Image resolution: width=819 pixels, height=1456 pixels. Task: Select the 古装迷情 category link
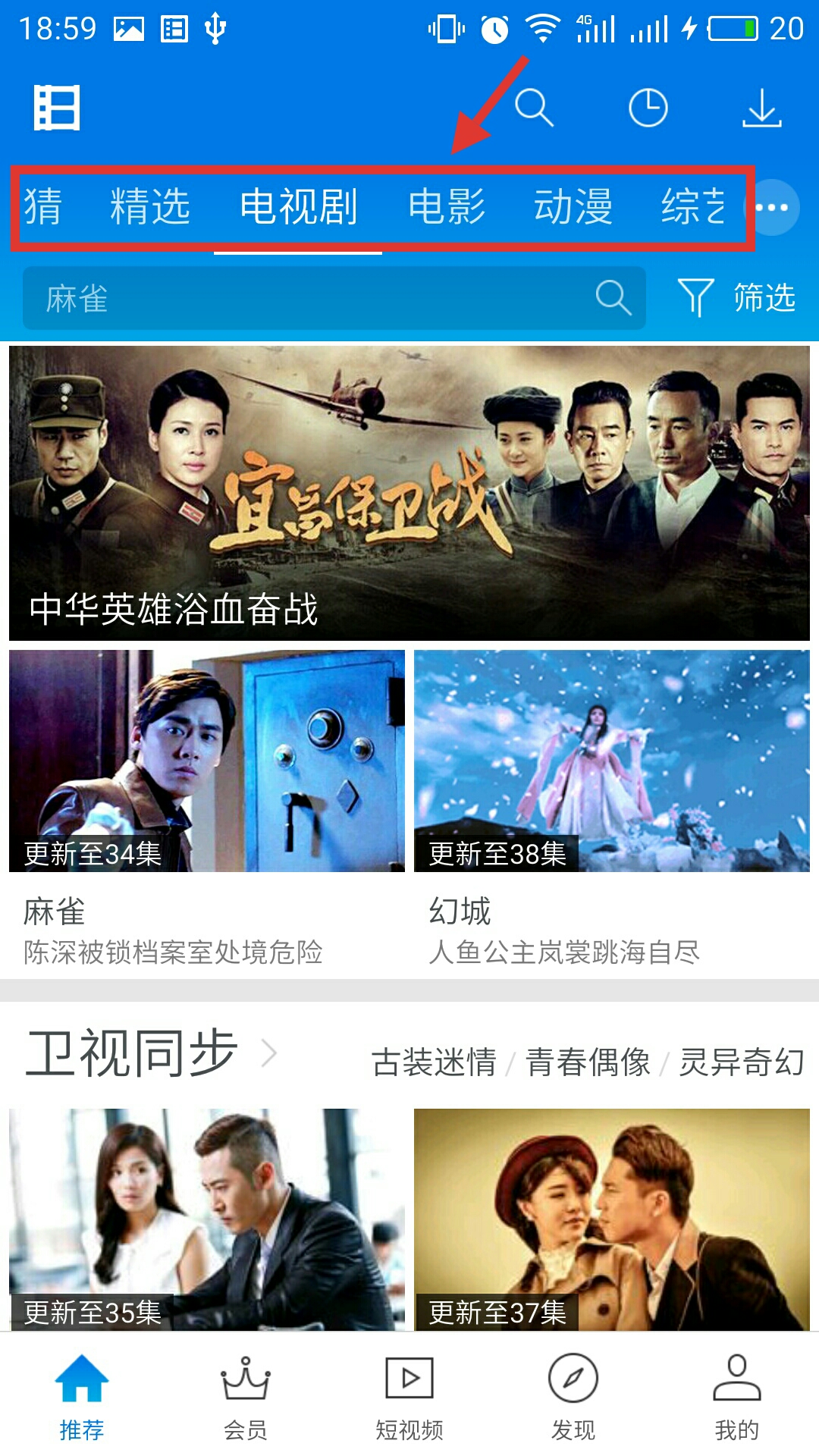tap(434, 1062)
